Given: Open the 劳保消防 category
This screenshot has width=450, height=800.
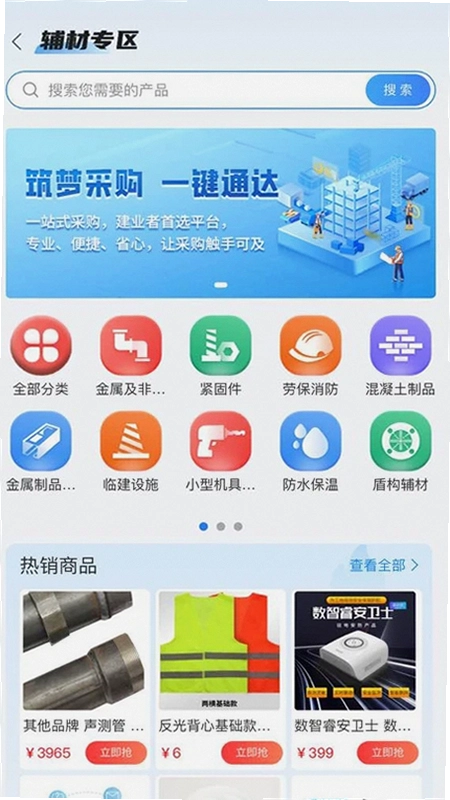Looking at the screenshot, I should (310, 356).
